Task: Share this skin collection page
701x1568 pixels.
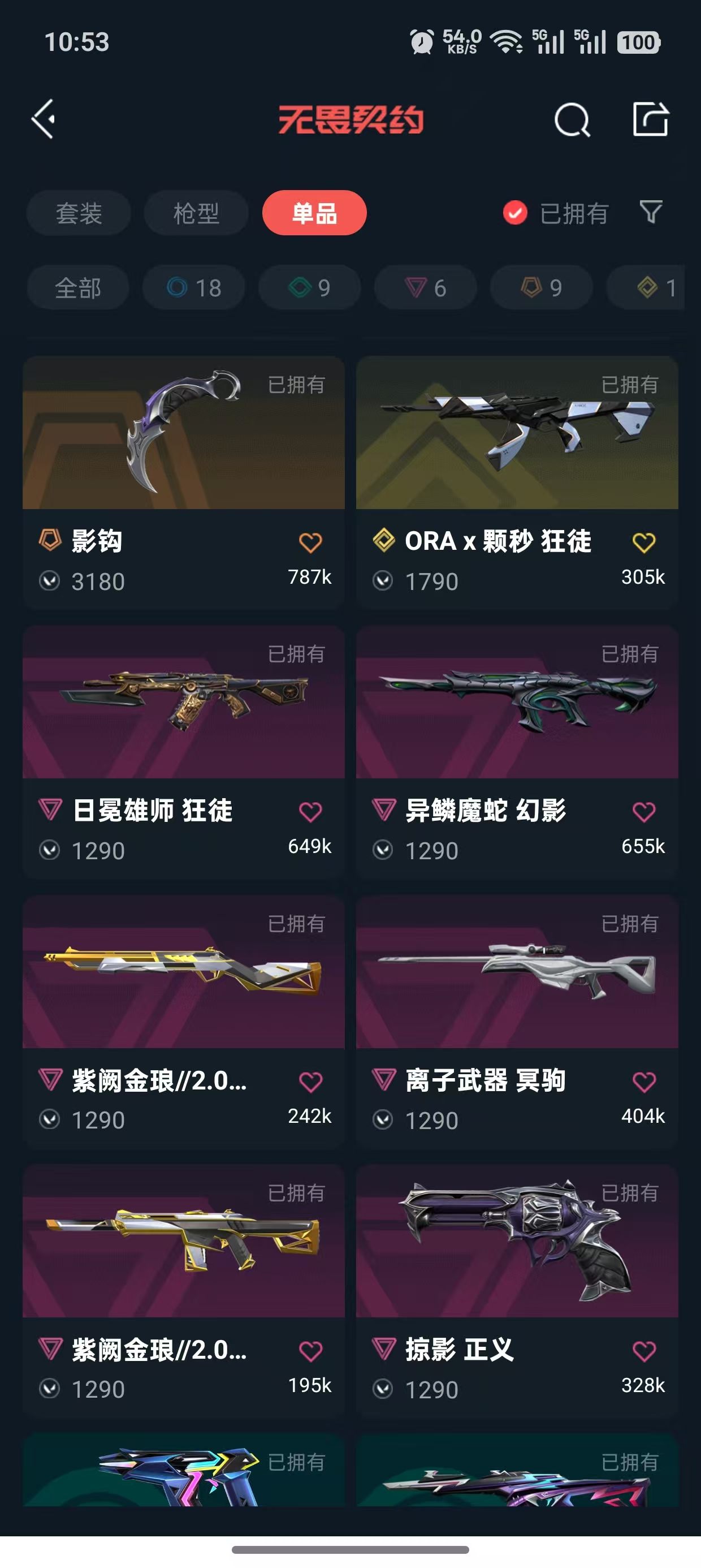Action: (651, 119)
